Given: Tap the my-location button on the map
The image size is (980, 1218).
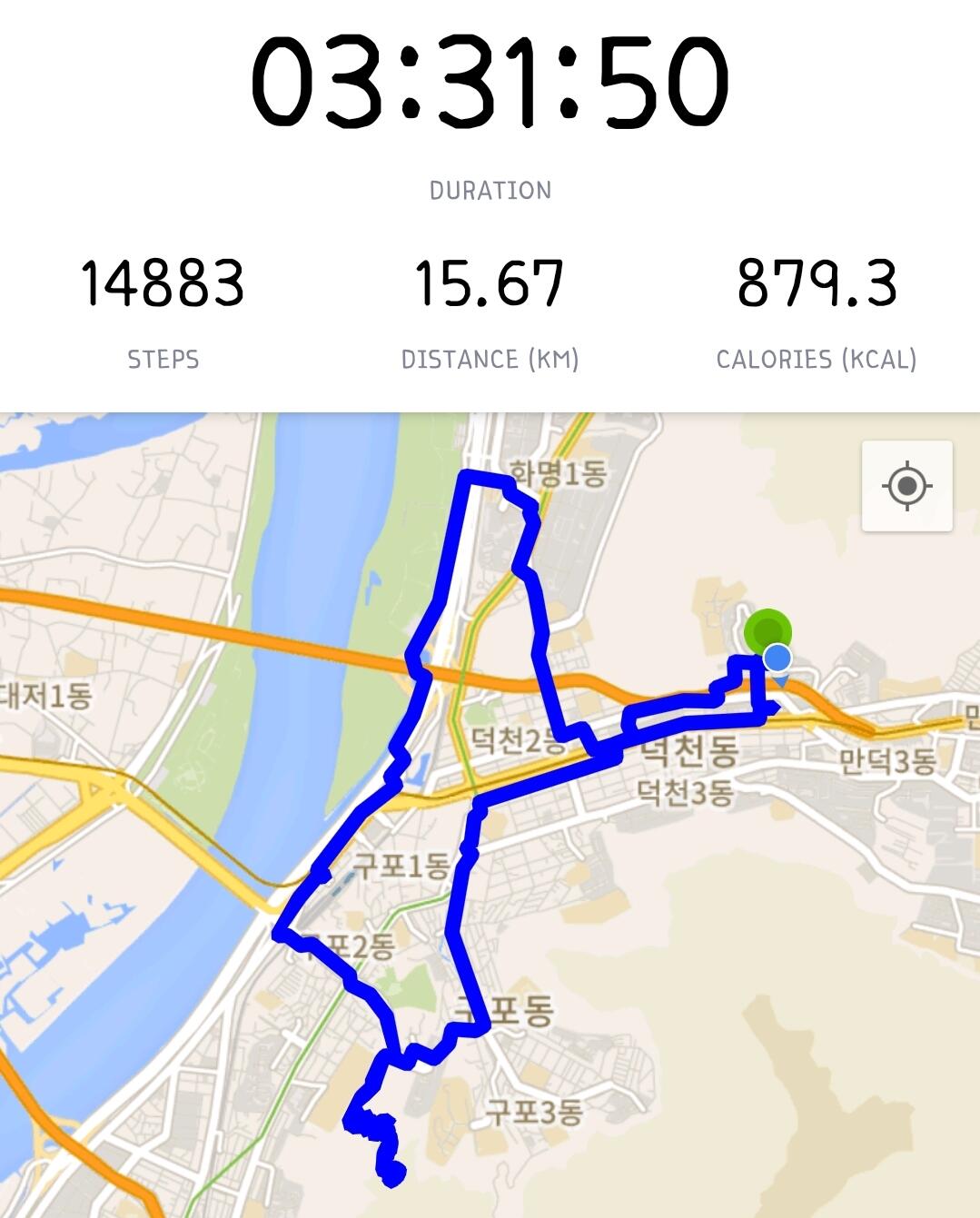Looking at the screenshot, I should (x=906, y=486).
